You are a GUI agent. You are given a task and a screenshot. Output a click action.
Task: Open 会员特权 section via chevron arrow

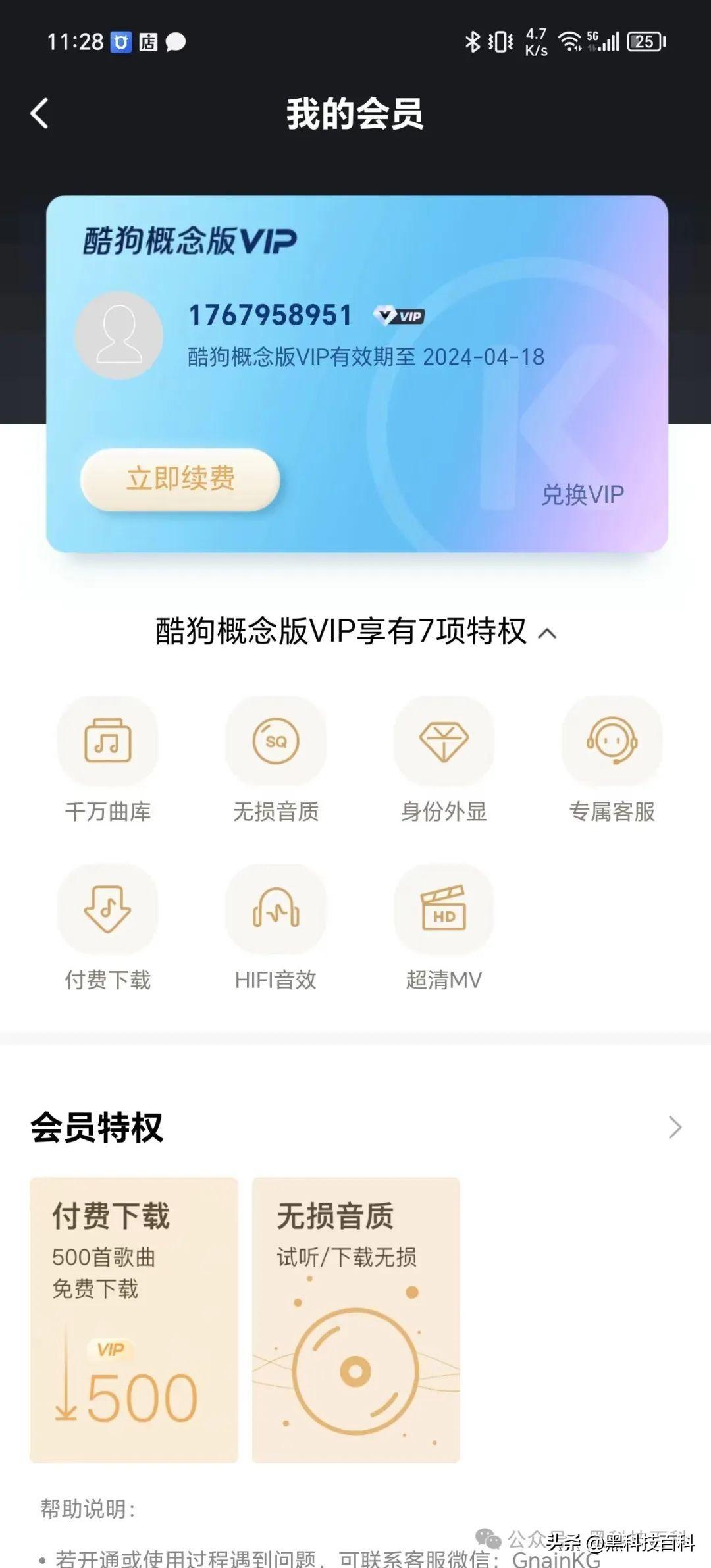[x=675, y=1128]
